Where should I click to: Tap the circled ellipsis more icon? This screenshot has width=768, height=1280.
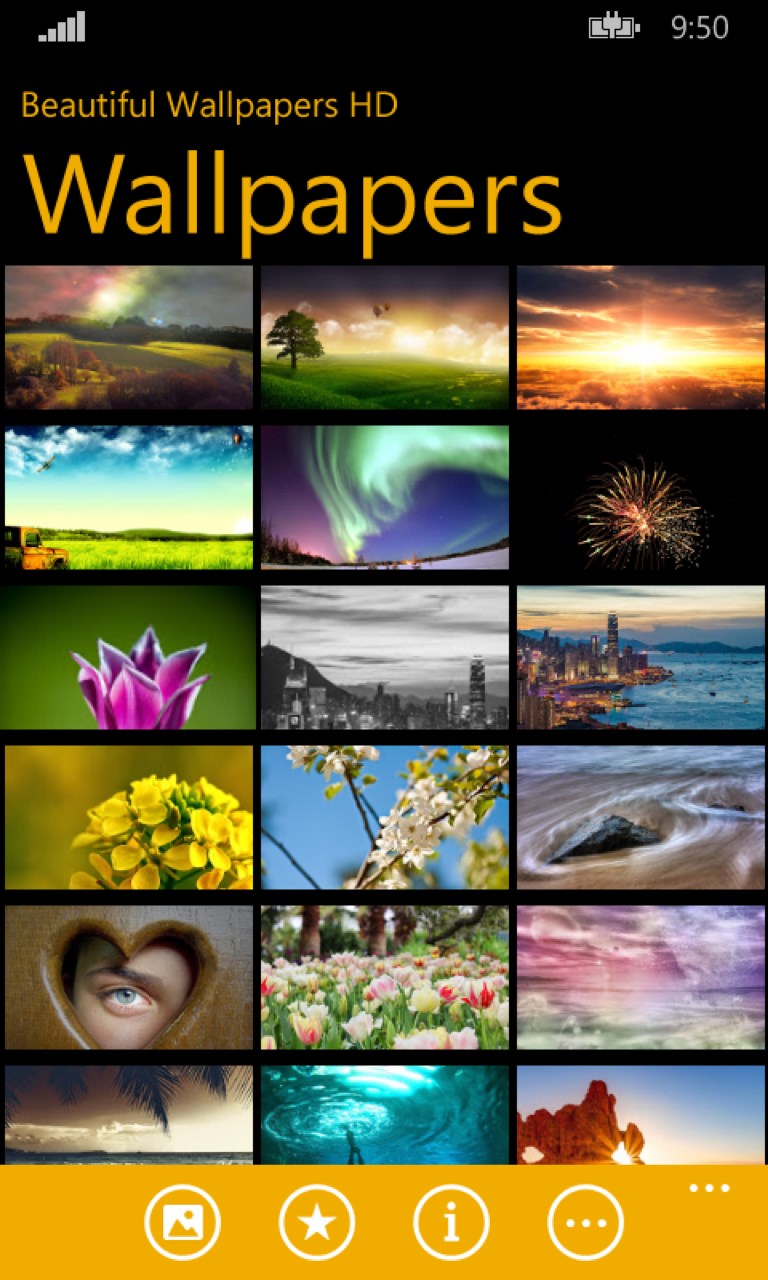[x=585, y=1221]
